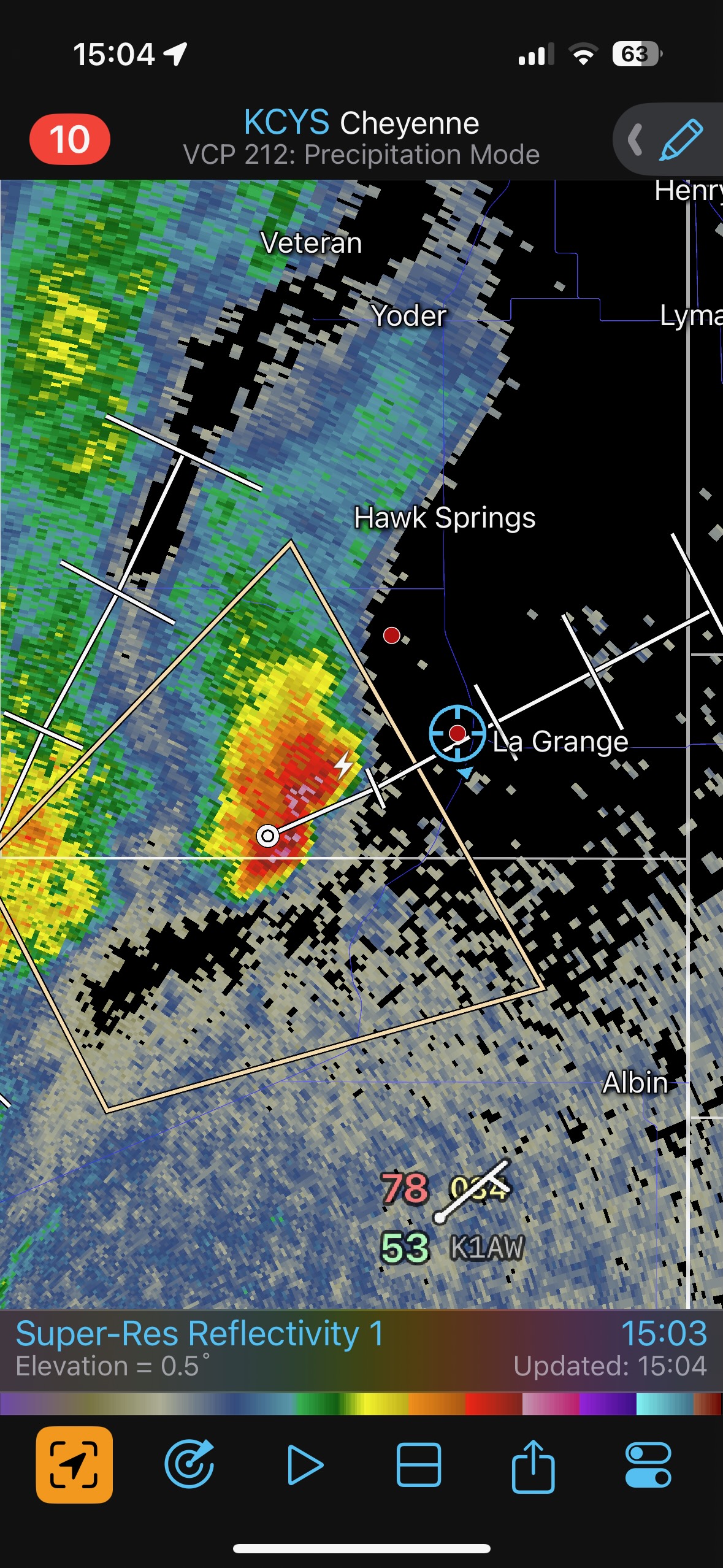This screenshot has height=1568, width=723.
Task: Open the settings toggles menu
Action: 648,1464
